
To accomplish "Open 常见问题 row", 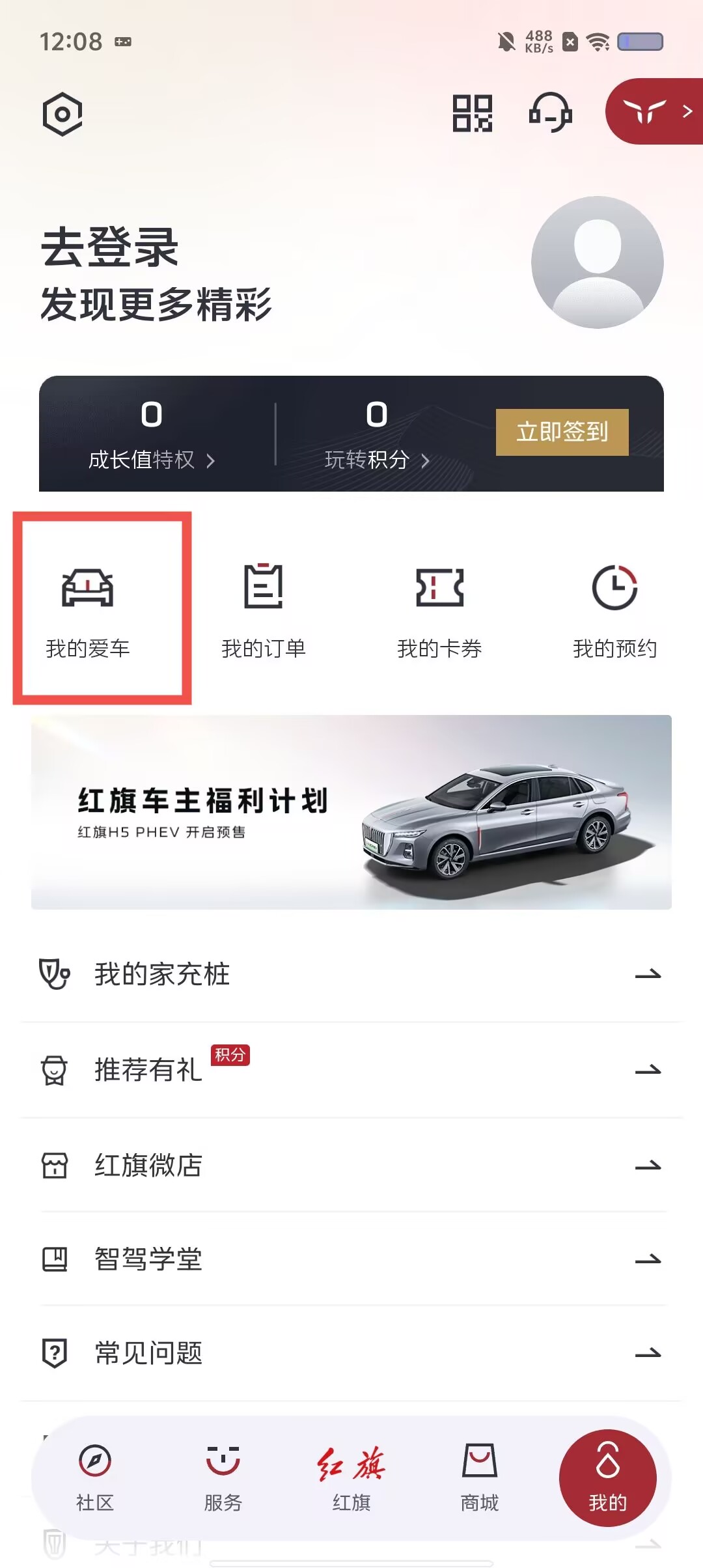I will 351,1353.
